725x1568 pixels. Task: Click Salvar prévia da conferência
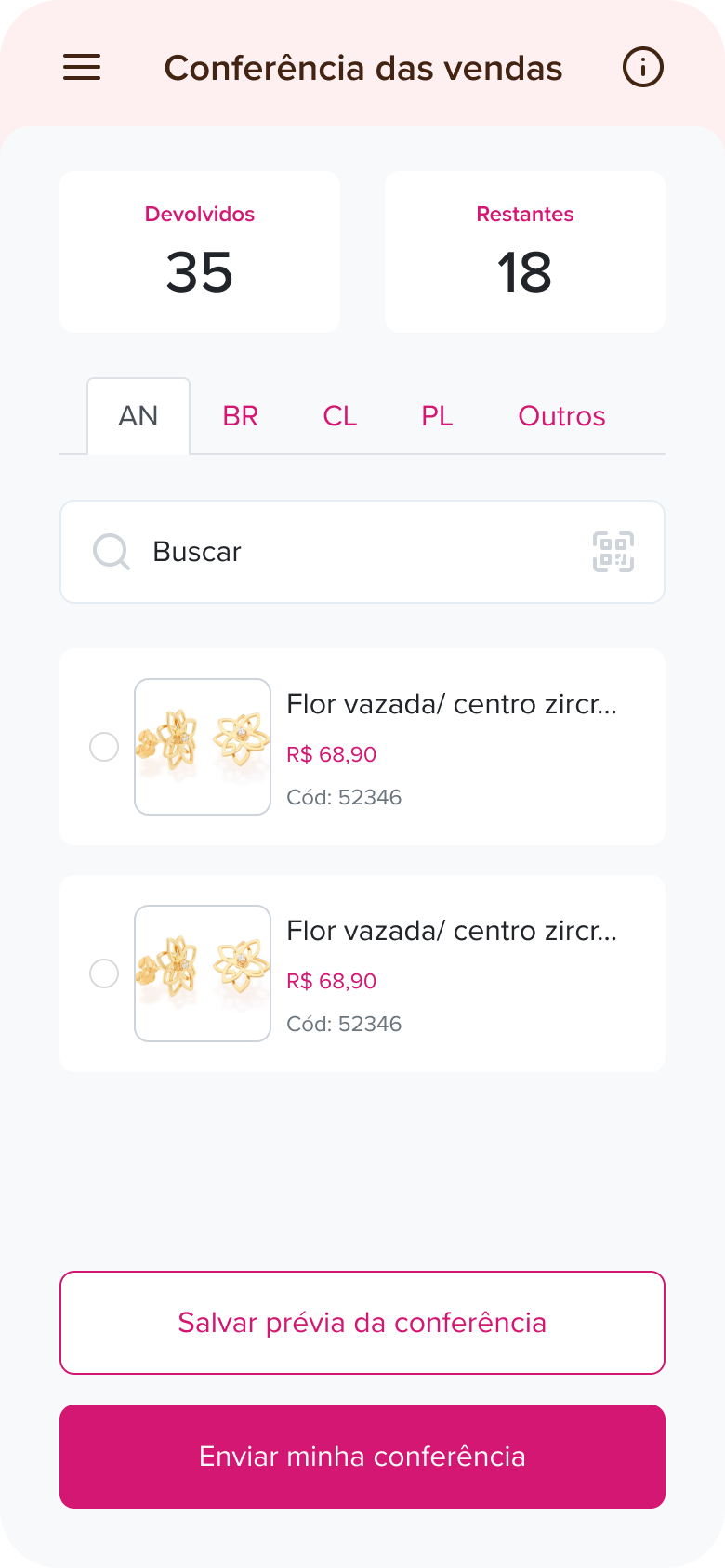(x=362, y=1322)
